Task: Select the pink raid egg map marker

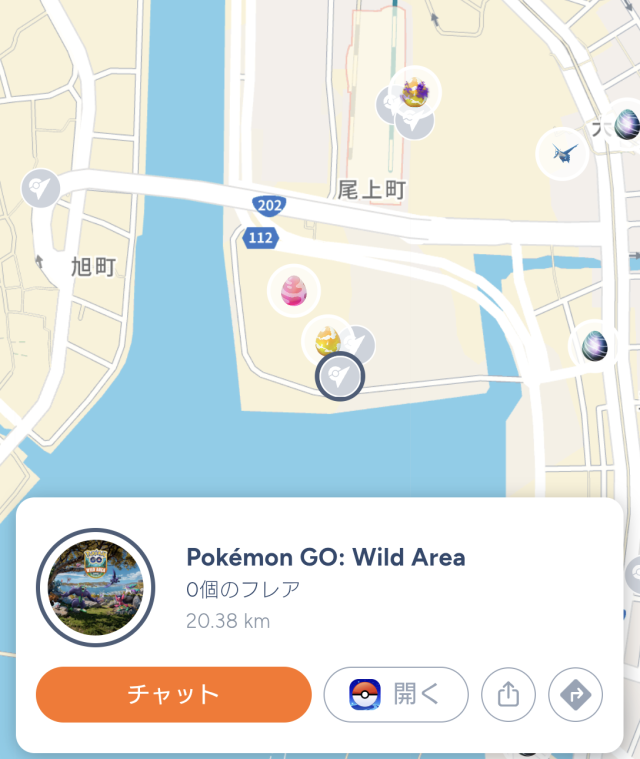Action: (294, 291)
